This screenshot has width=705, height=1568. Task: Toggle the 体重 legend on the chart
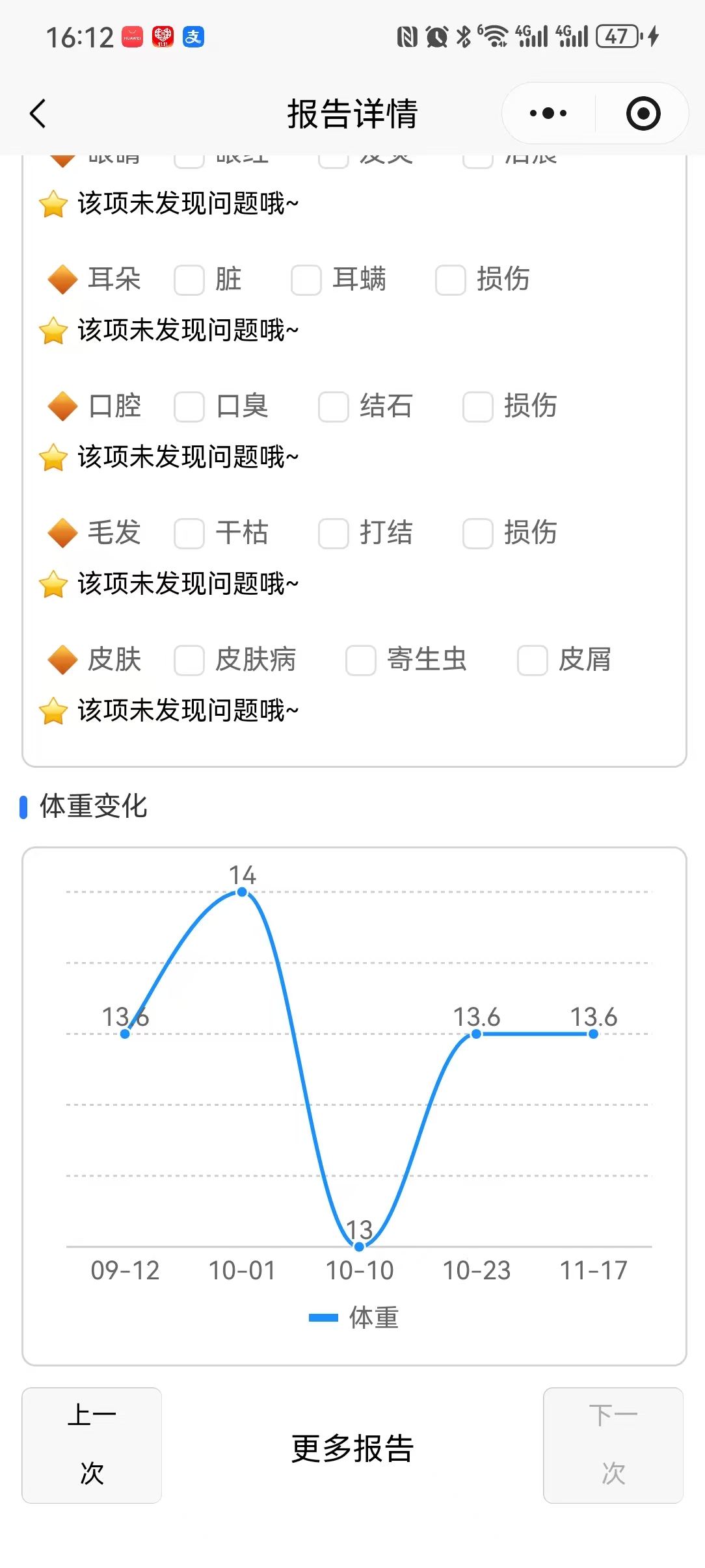pos(354,1318)
